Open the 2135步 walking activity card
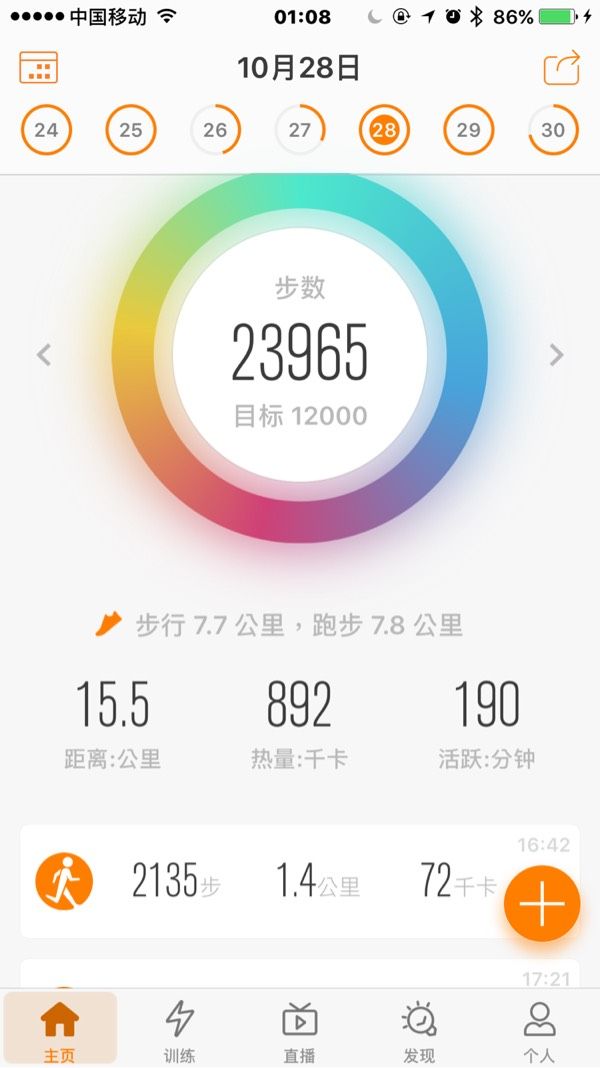Screen dimensions: 600x1068 pyautogui.click(x=300, y=881)
